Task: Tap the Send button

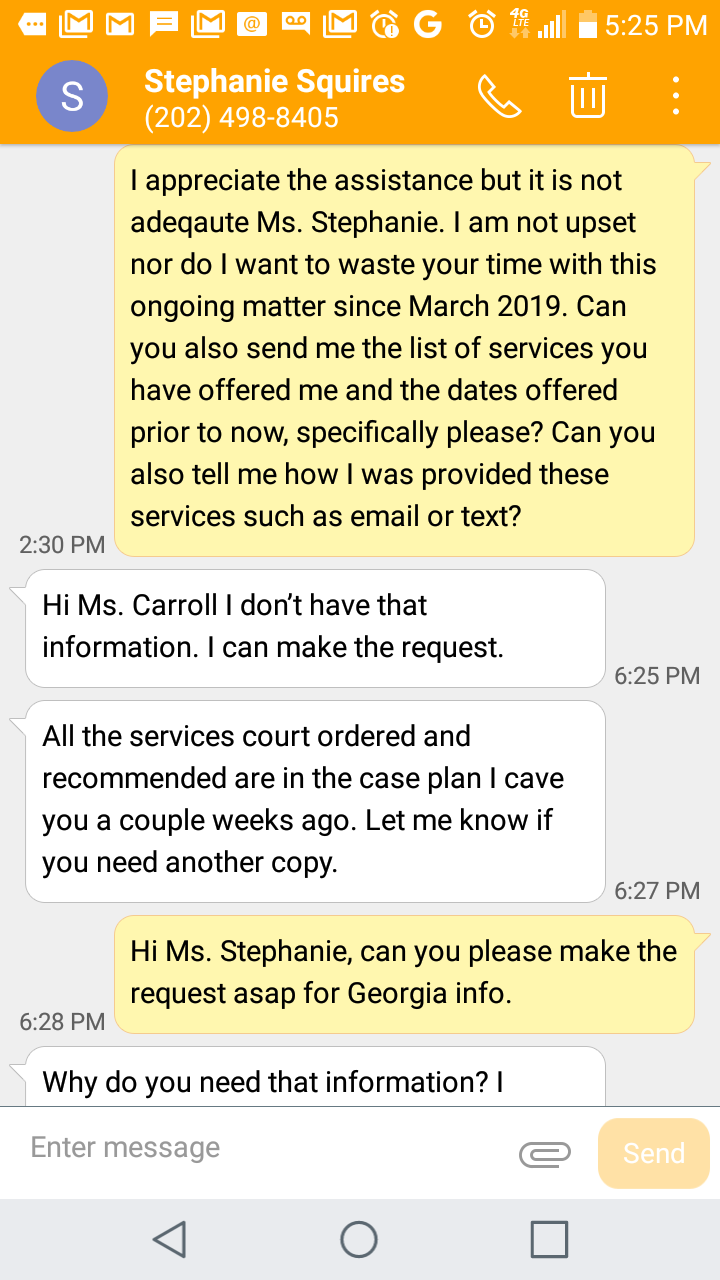Action: click(653, 1153)
